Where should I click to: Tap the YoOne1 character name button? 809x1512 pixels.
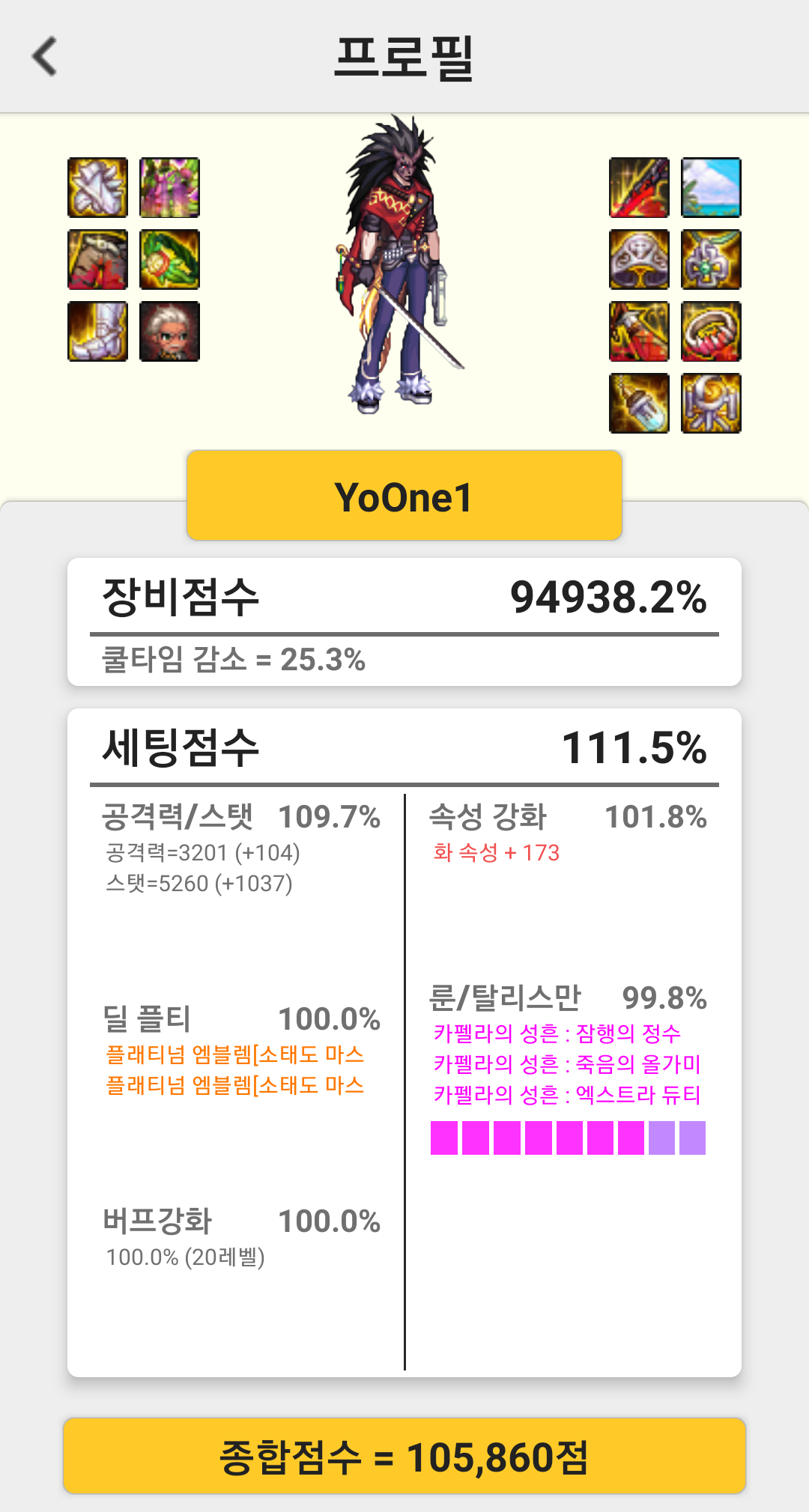click(404, 496)
